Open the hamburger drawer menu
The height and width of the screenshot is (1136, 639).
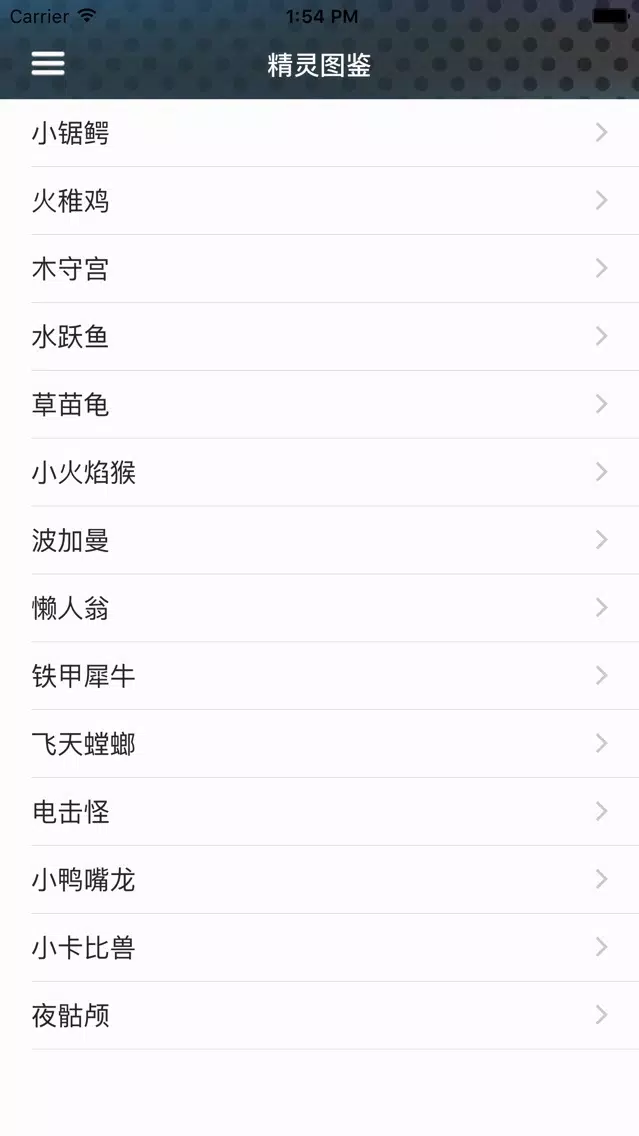click(x=48, y=65)
